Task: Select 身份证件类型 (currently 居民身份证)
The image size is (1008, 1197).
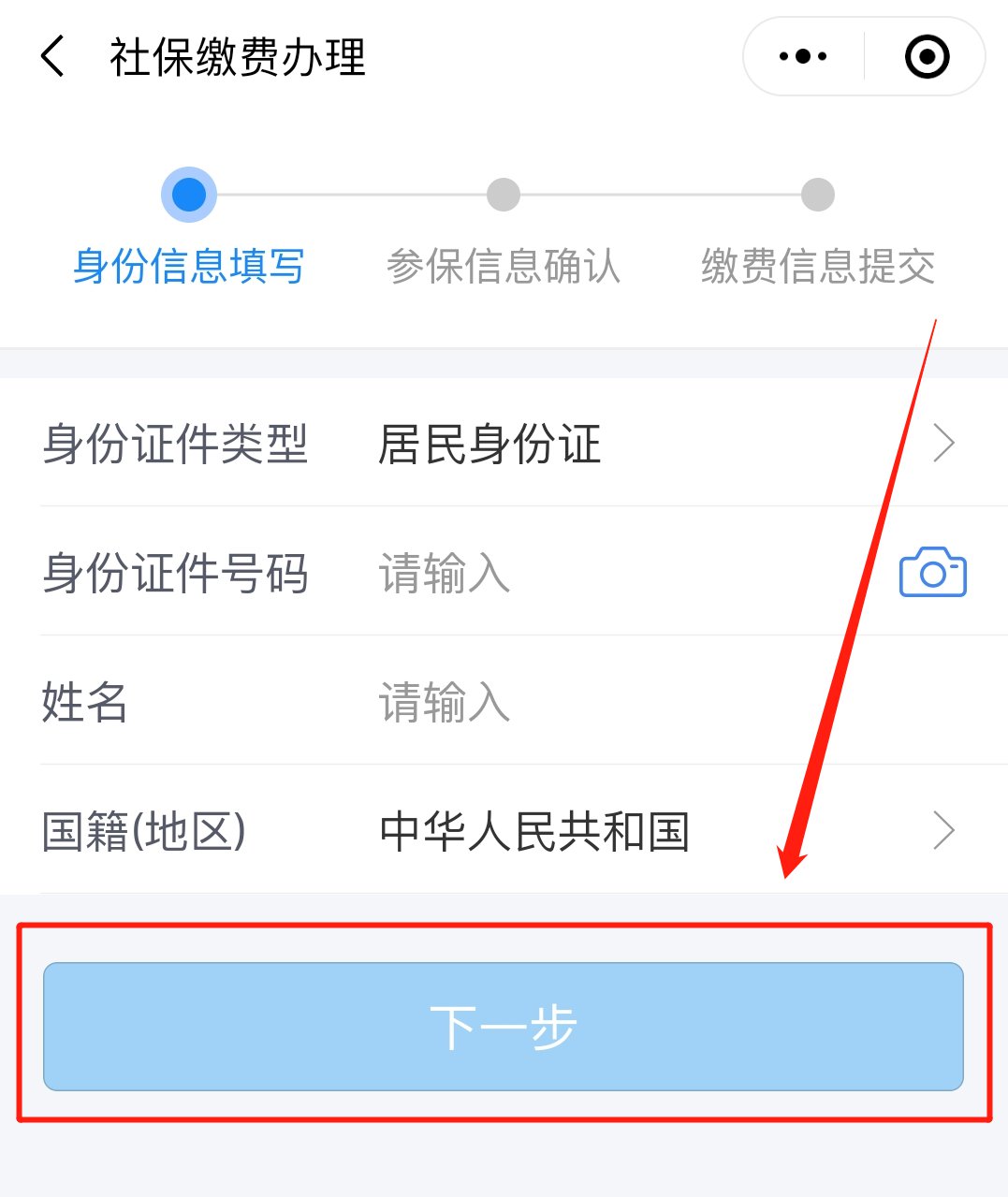Action: 655,443
